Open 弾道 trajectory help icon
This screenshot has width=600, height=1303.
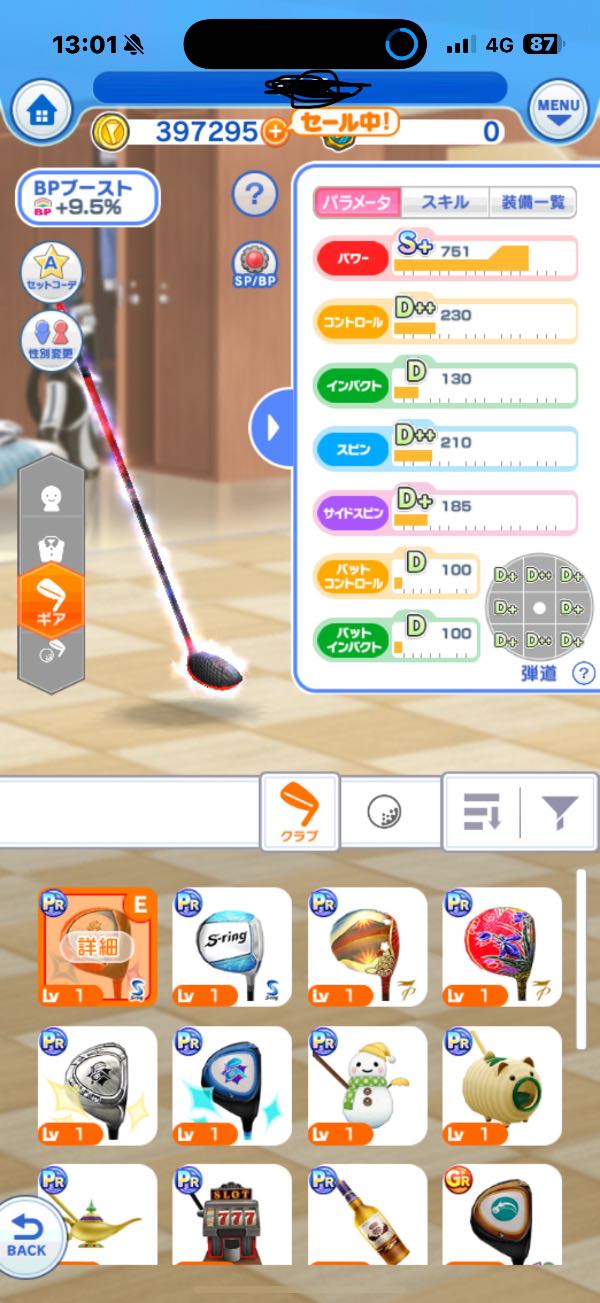coord(583,673)
